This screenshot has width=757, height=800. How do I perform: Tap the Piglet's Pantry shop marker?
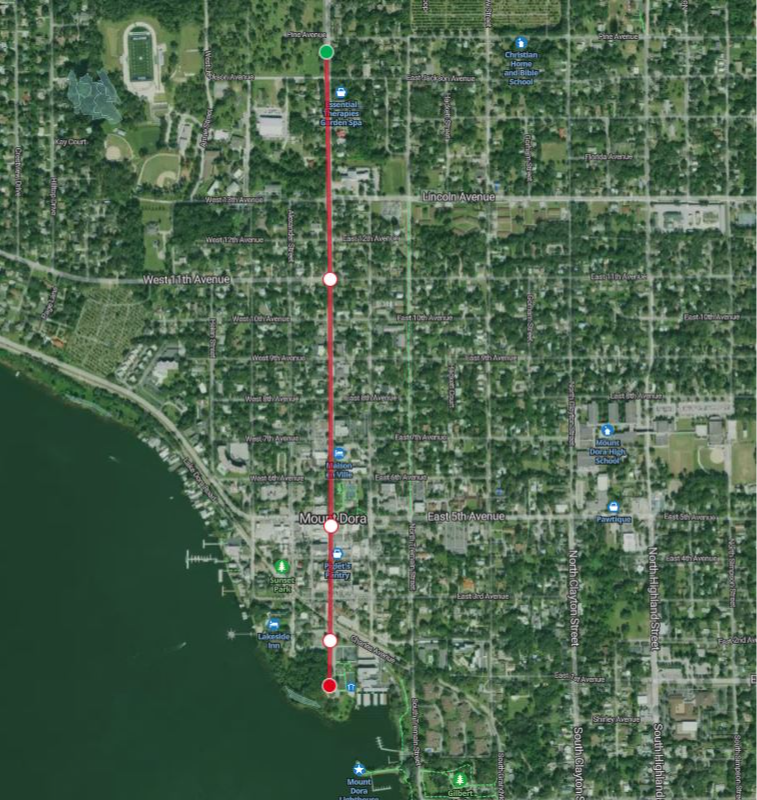click(x=337, y=553)
